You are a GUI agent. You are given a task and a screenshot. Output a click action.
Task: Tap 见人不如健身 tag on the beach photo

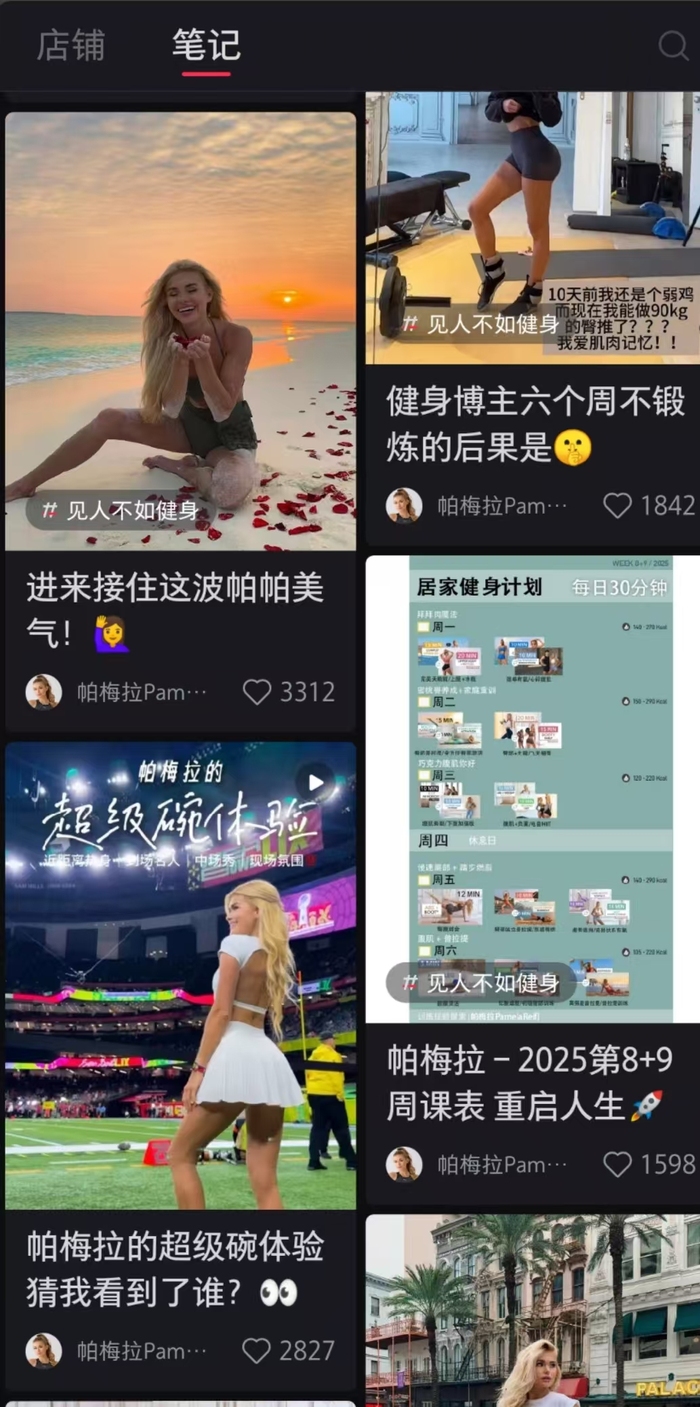(120, 511)
